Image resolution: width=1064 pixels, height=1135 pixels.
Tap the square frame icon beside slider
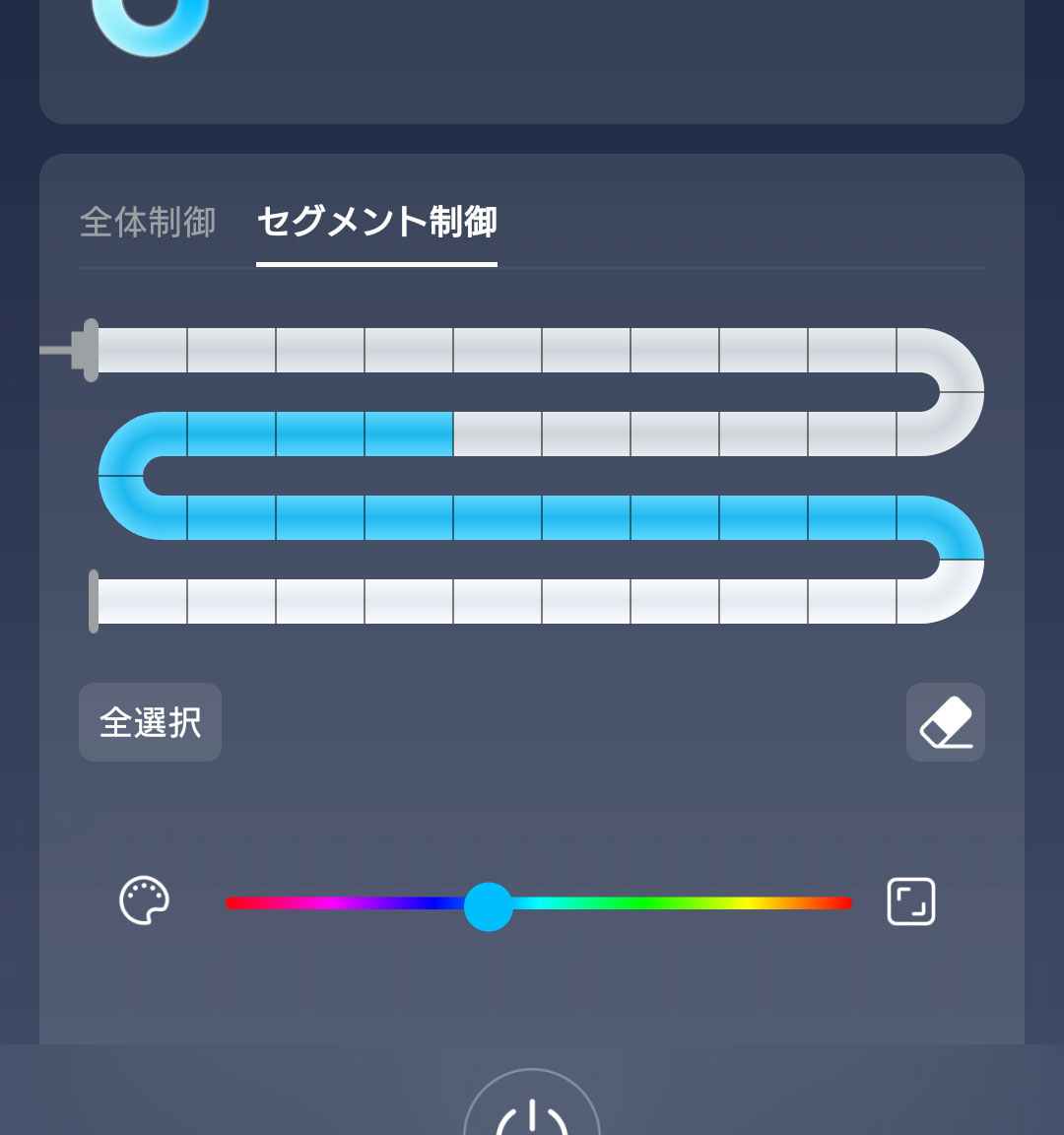pos(911,901)
